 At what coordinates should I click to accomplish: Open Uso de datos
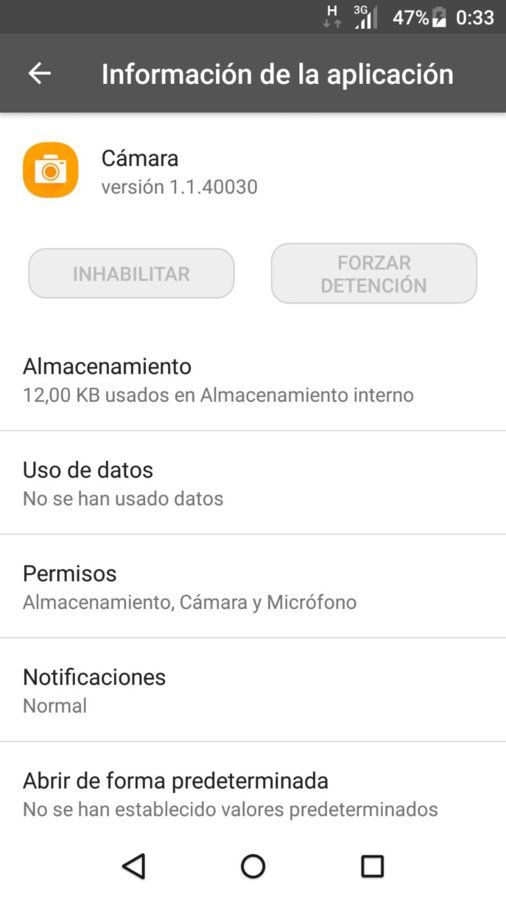(253, 483)
